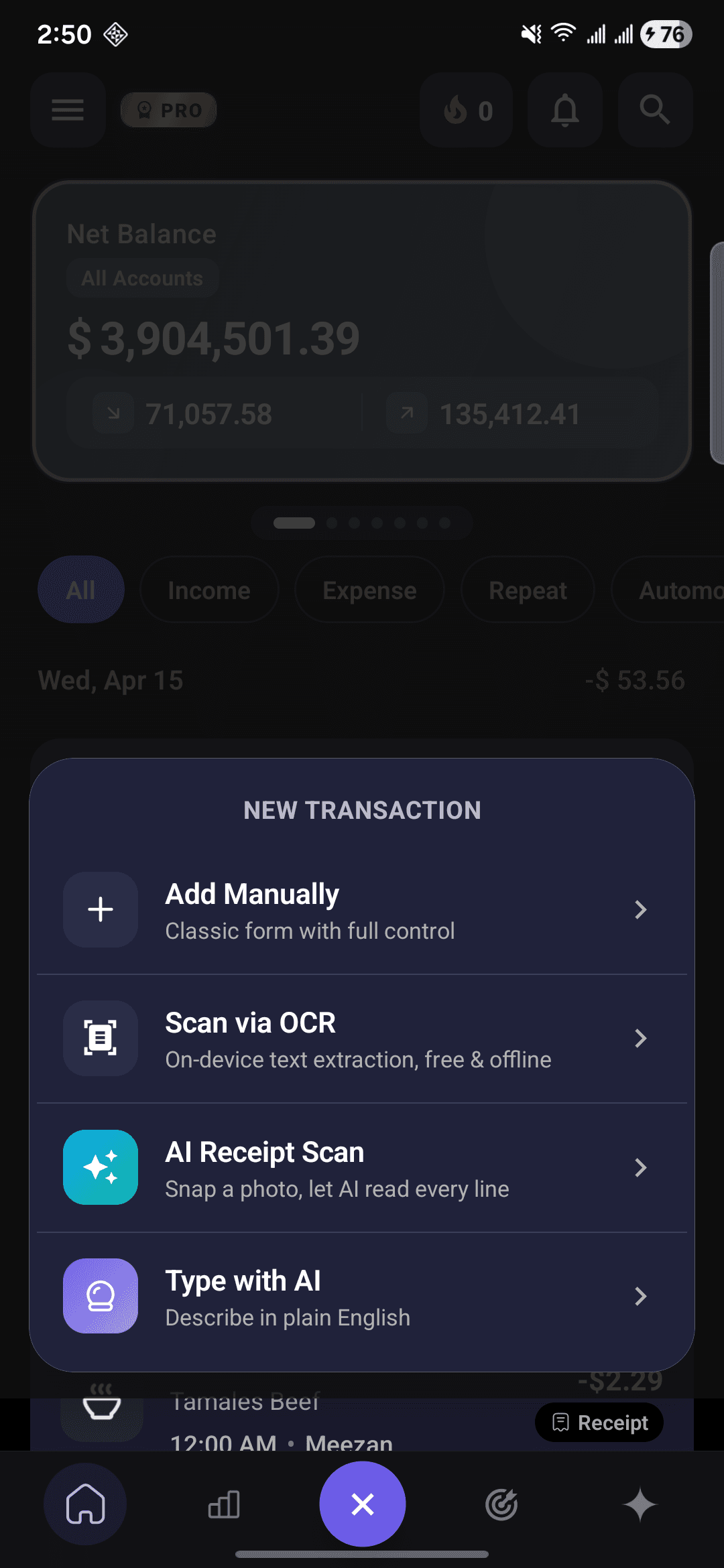View the Receipt for Tamales Beef
This screenshot has width=724, height=1568.
(599, 1423)
